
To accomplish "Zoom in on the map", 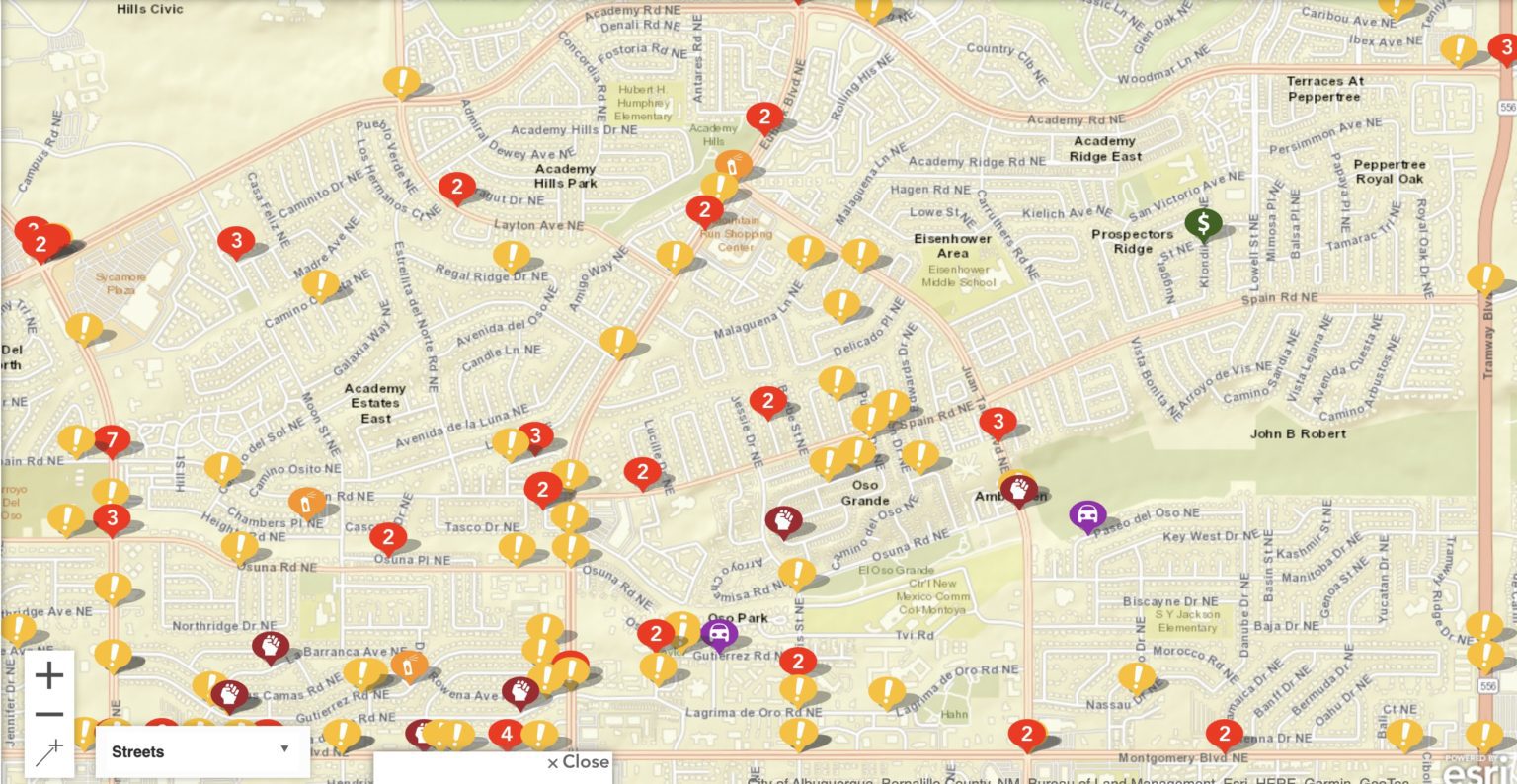I will tap(49, 676).
